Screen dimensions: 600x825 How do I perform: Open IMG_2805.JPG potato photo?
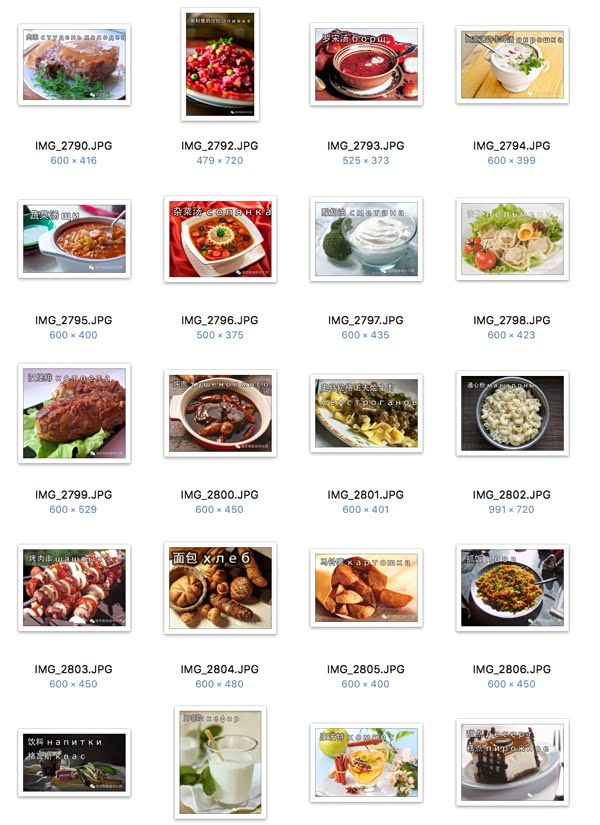(x=366, y=588)
